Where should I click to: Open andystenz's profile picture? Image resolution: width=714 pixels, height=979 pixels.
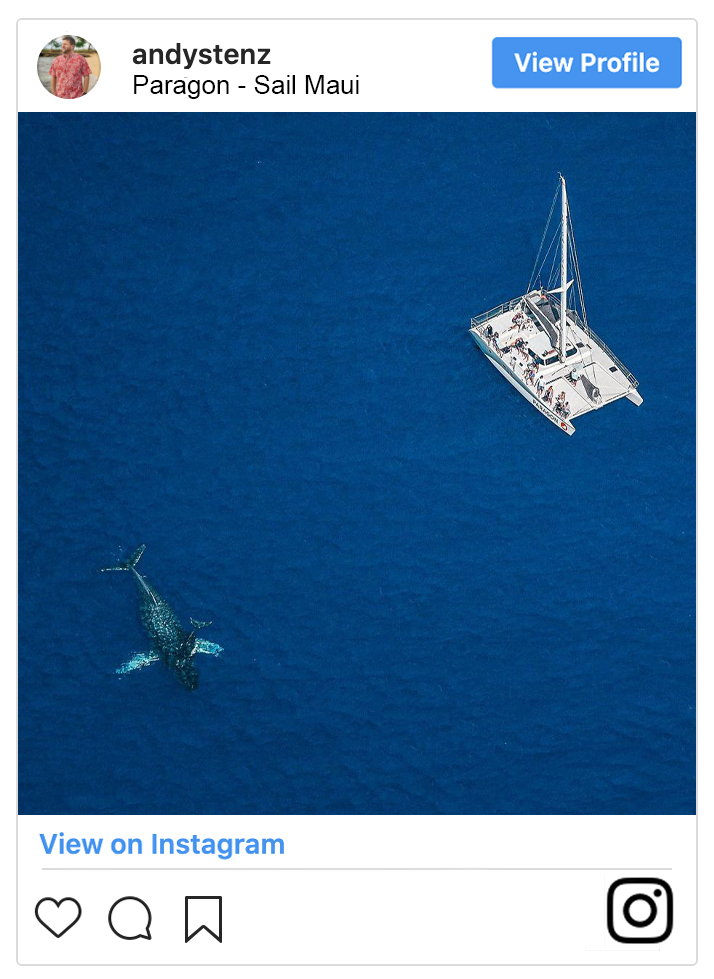69,67
